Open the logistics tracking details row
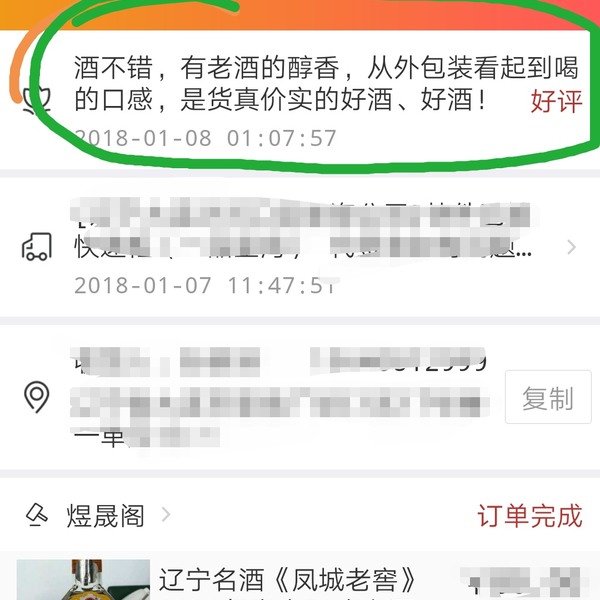This screenshot has height=600, width=600. (x=300, y=247)
